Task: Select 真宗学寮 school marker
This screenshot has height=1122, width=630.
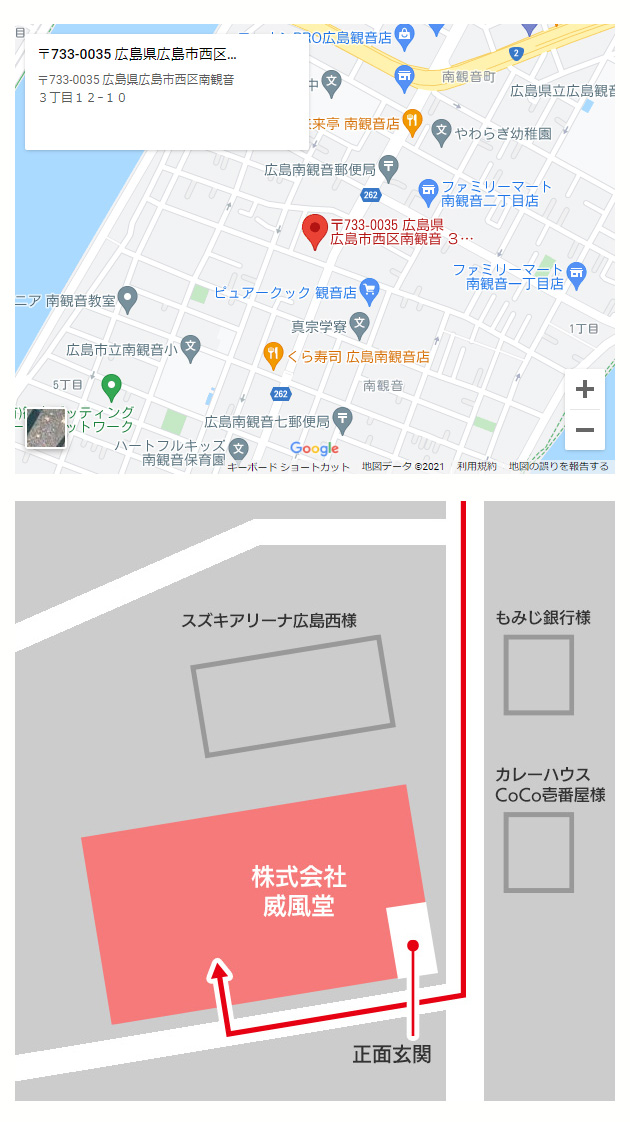Action: coord(360,324)
